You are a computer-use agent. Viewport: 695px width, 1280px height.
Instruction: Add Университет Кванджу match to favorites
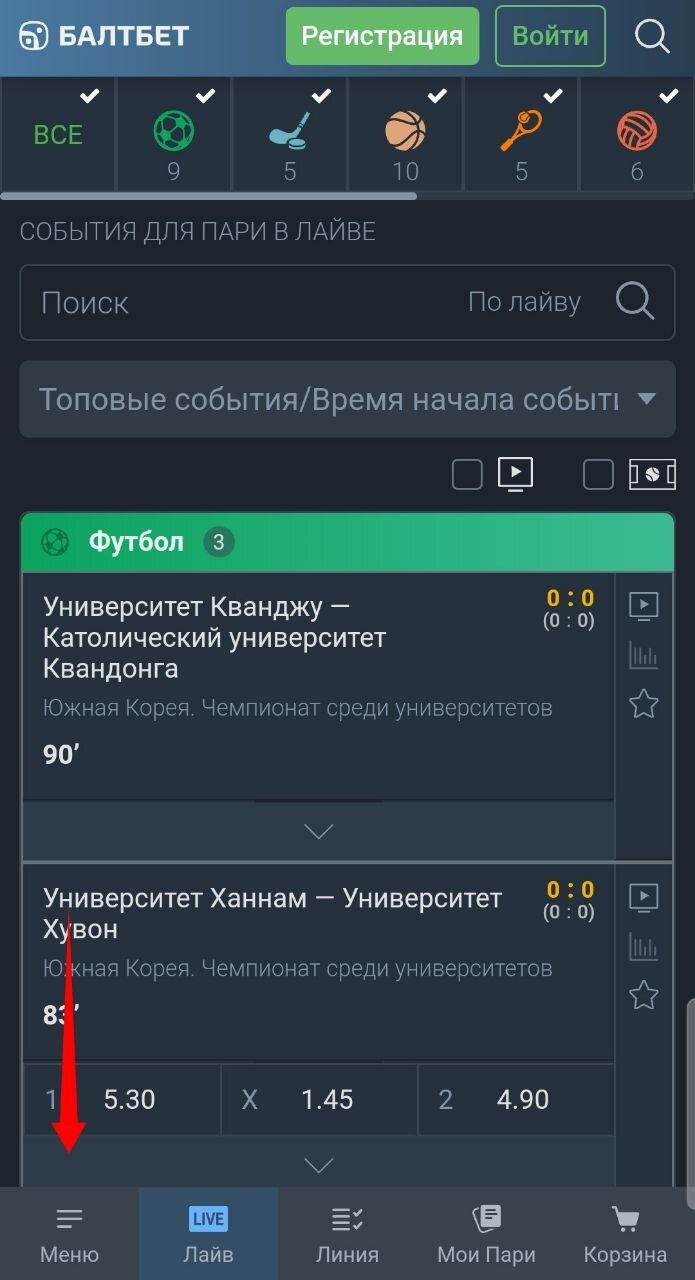pos(644,705)
